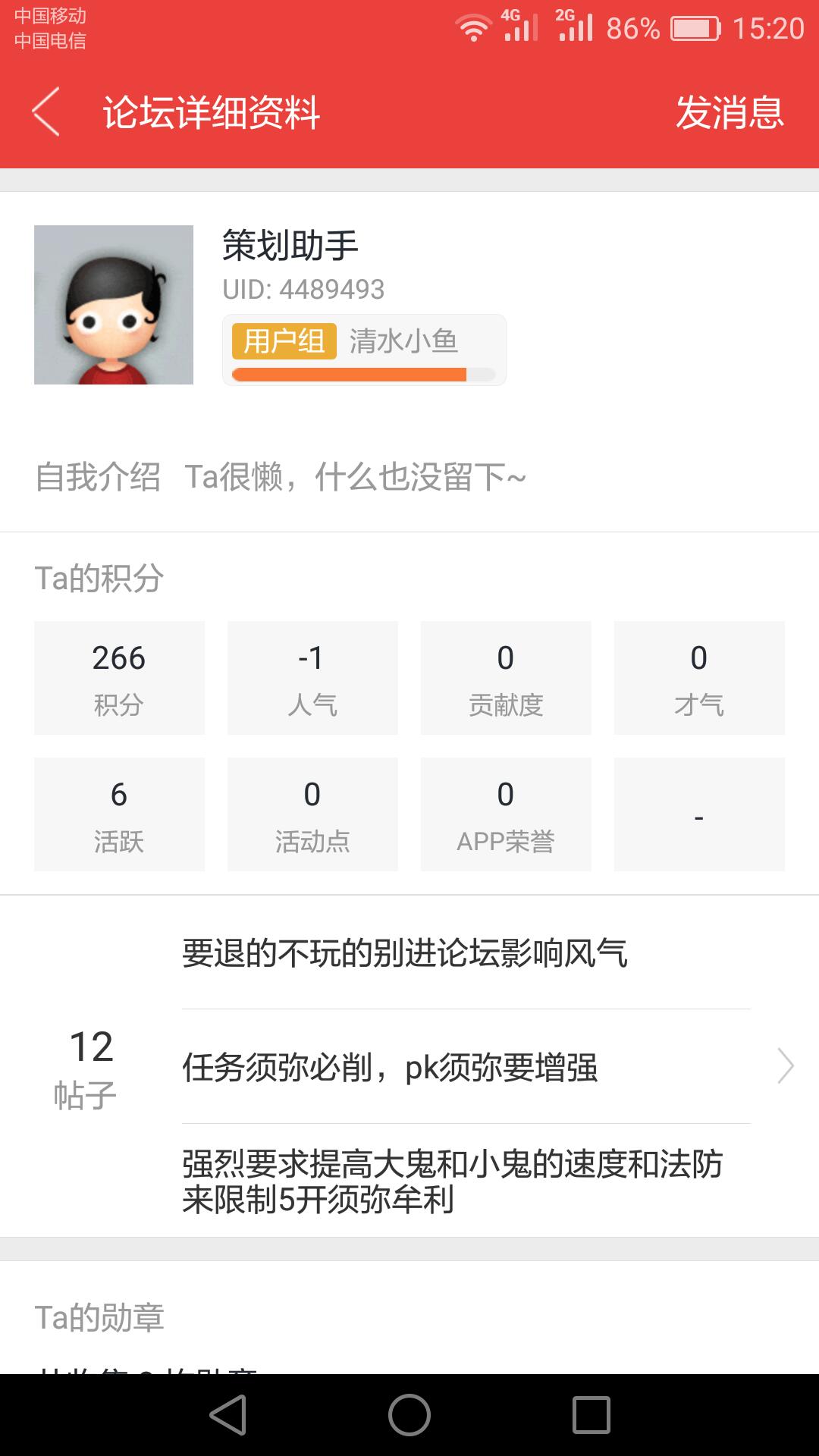View 策划助手's avatar picture
This screenshot has width=819, height=1456.
(x=114, y=305)
